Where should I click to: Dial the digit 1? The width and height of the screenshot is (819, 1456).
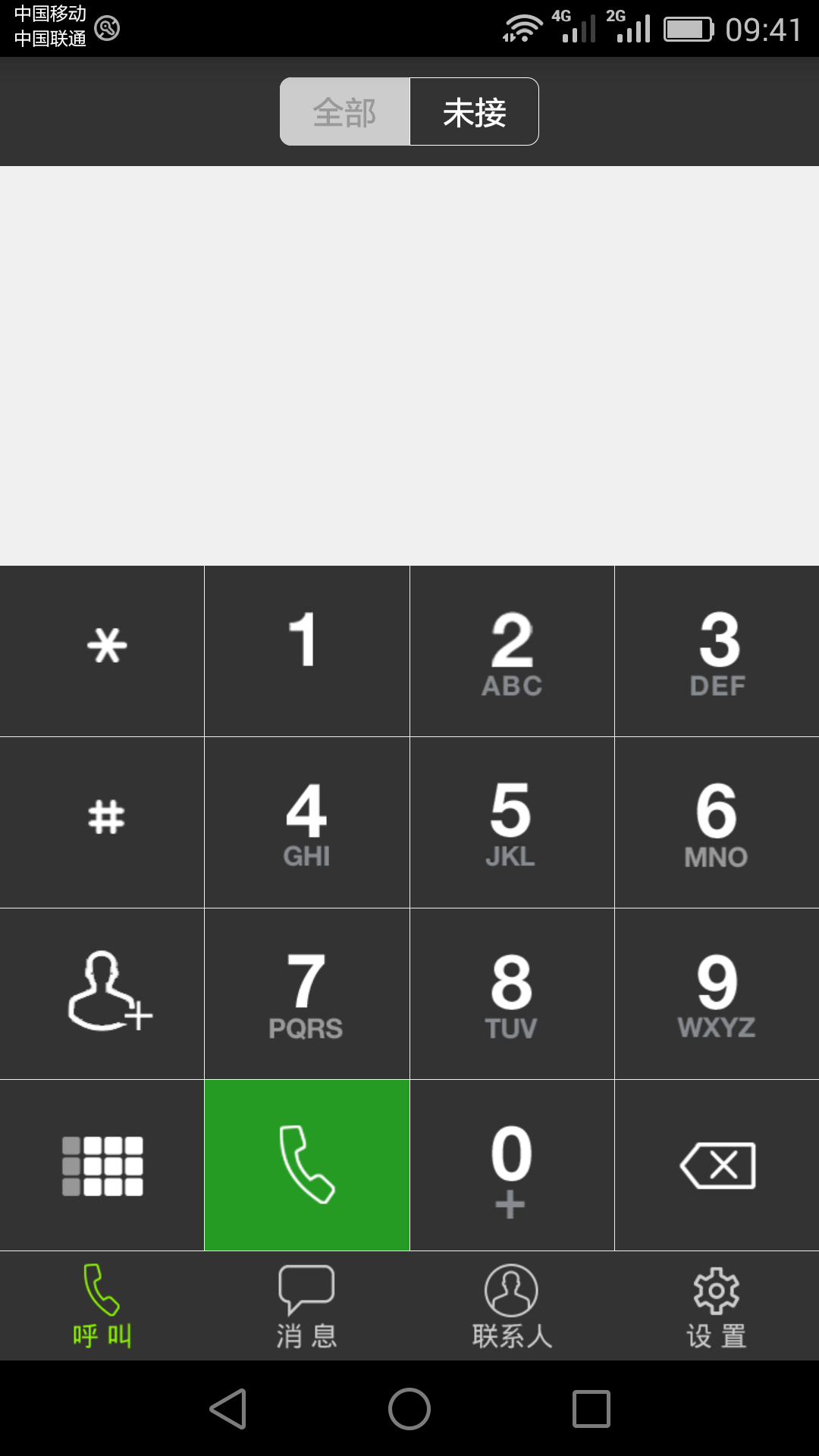point(306,651)
